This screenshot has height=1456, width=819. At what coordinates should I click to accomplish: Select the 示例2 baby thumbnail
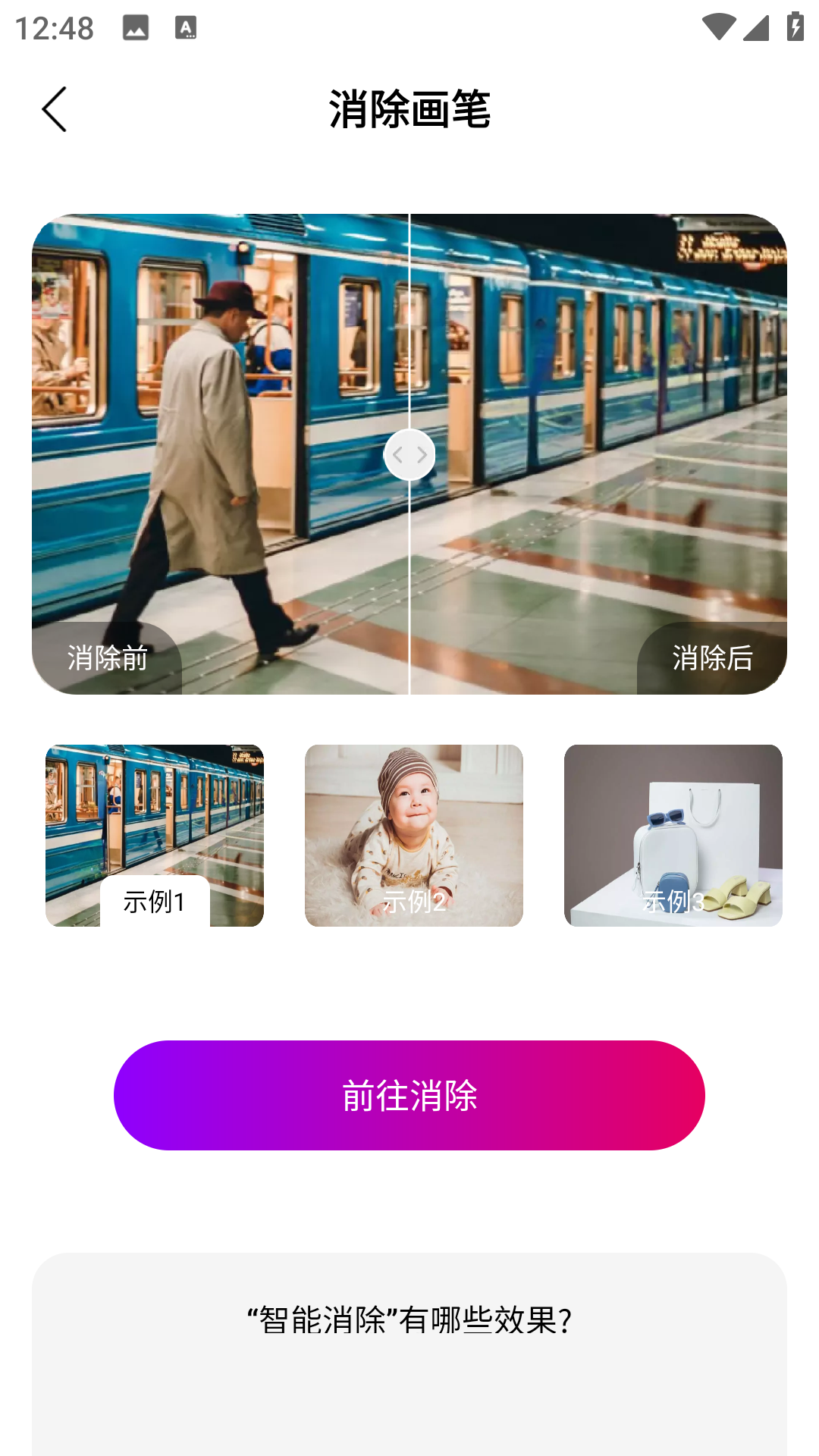[x=413, y=835]
